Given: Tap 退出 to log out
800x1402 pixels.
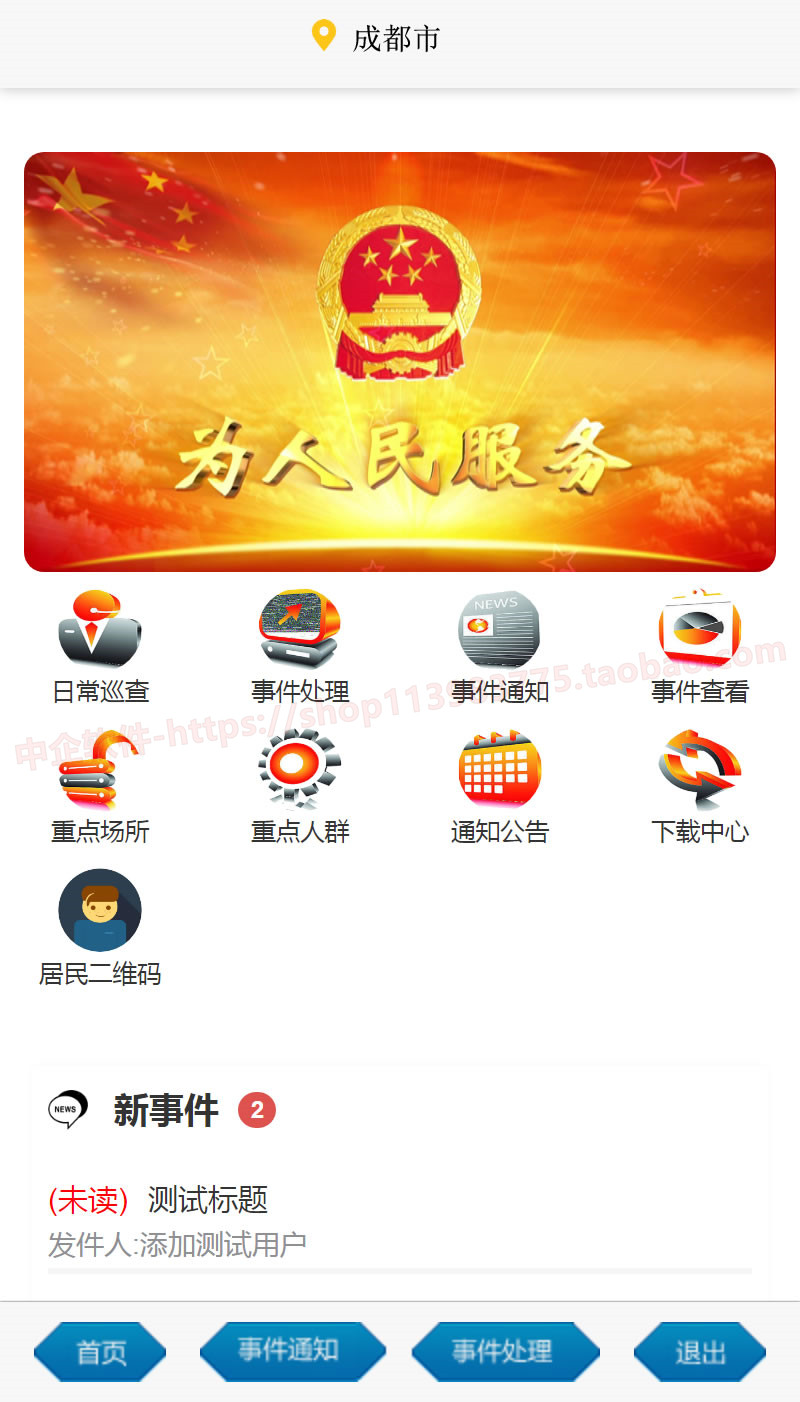Looking at the screenshot, I should coord(699,1352).
